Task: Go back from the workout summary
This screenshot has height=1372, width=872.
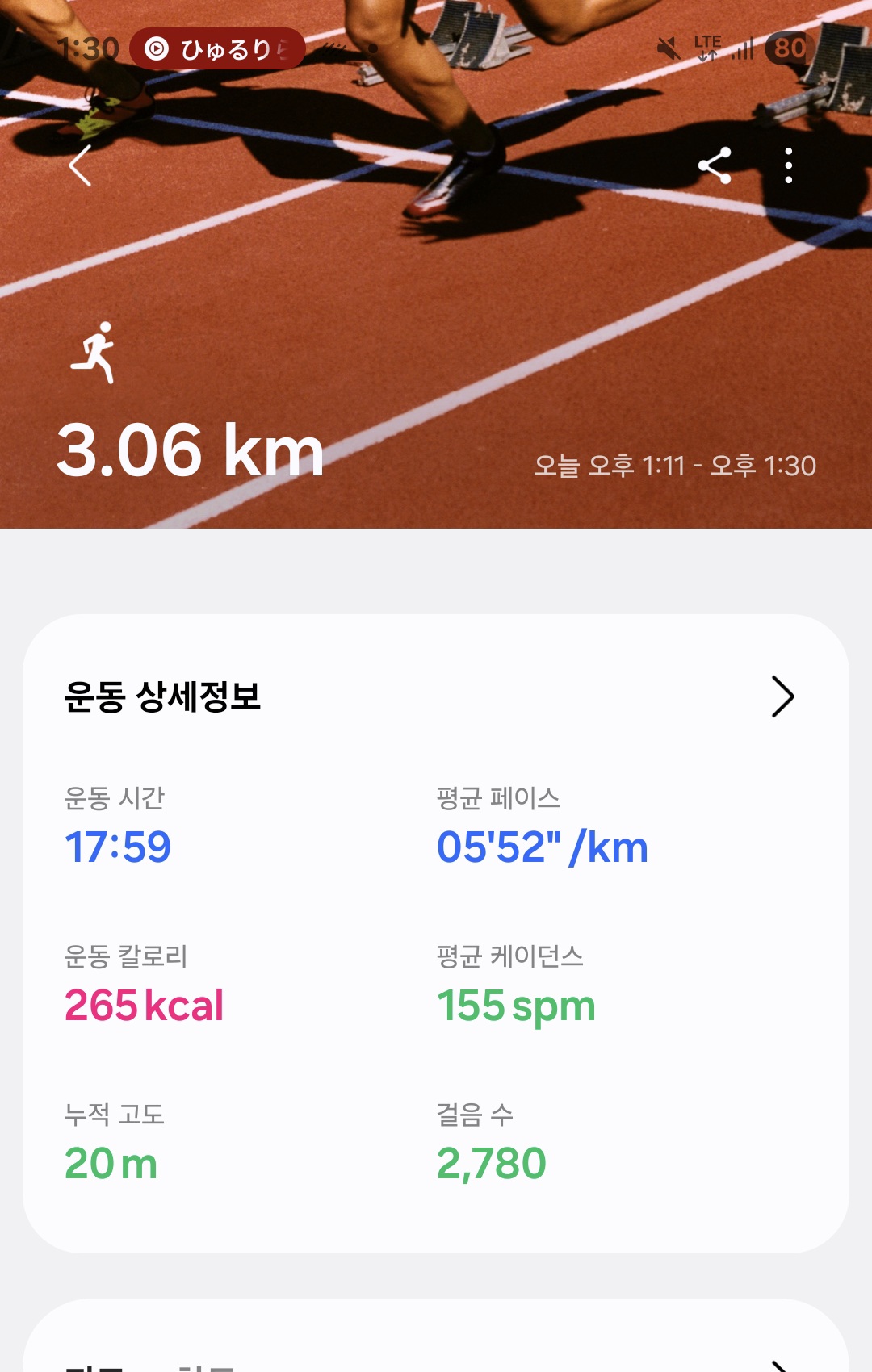Action: [80, 166]
